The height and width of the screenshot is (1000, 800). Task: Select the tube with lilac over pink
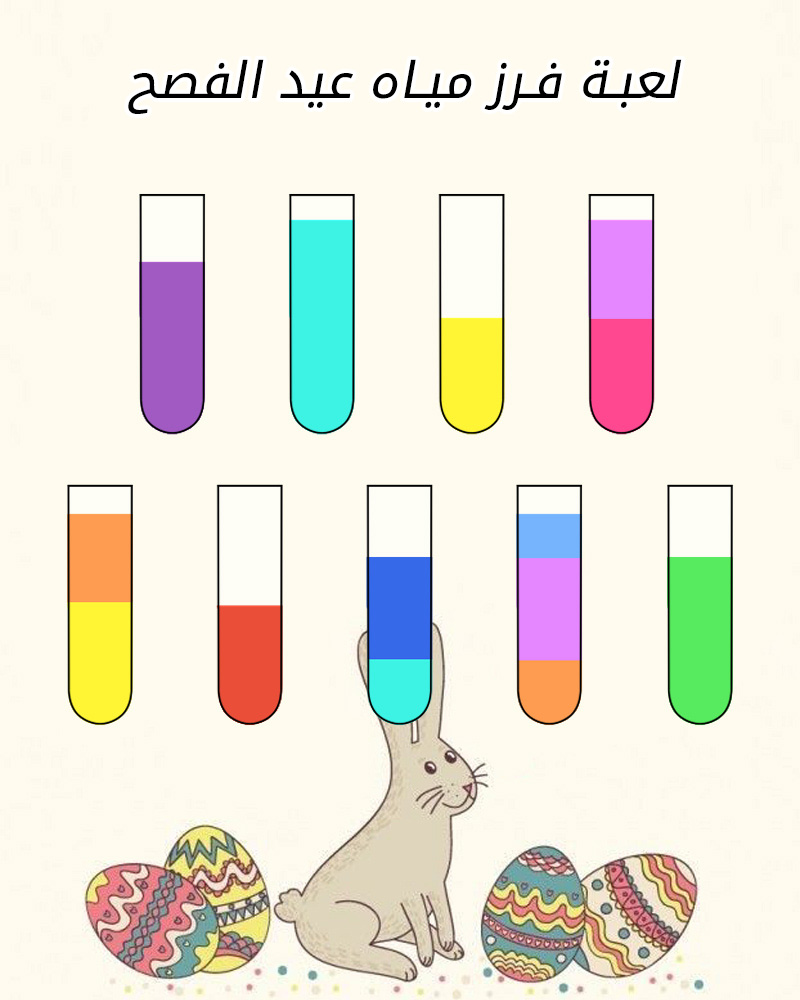tap(621, 314)
